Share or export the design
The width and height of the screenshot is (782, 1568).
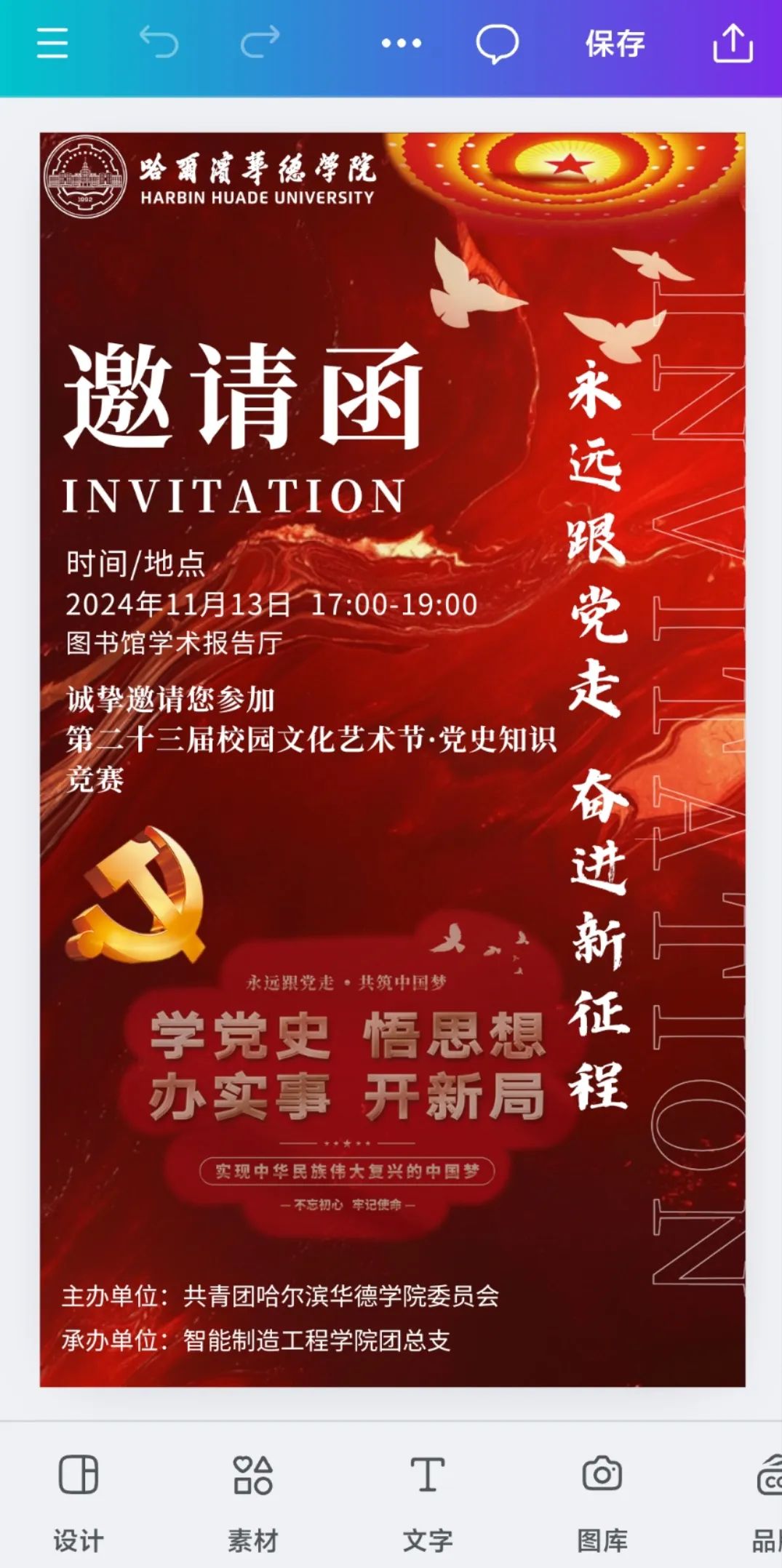point(732,44)
